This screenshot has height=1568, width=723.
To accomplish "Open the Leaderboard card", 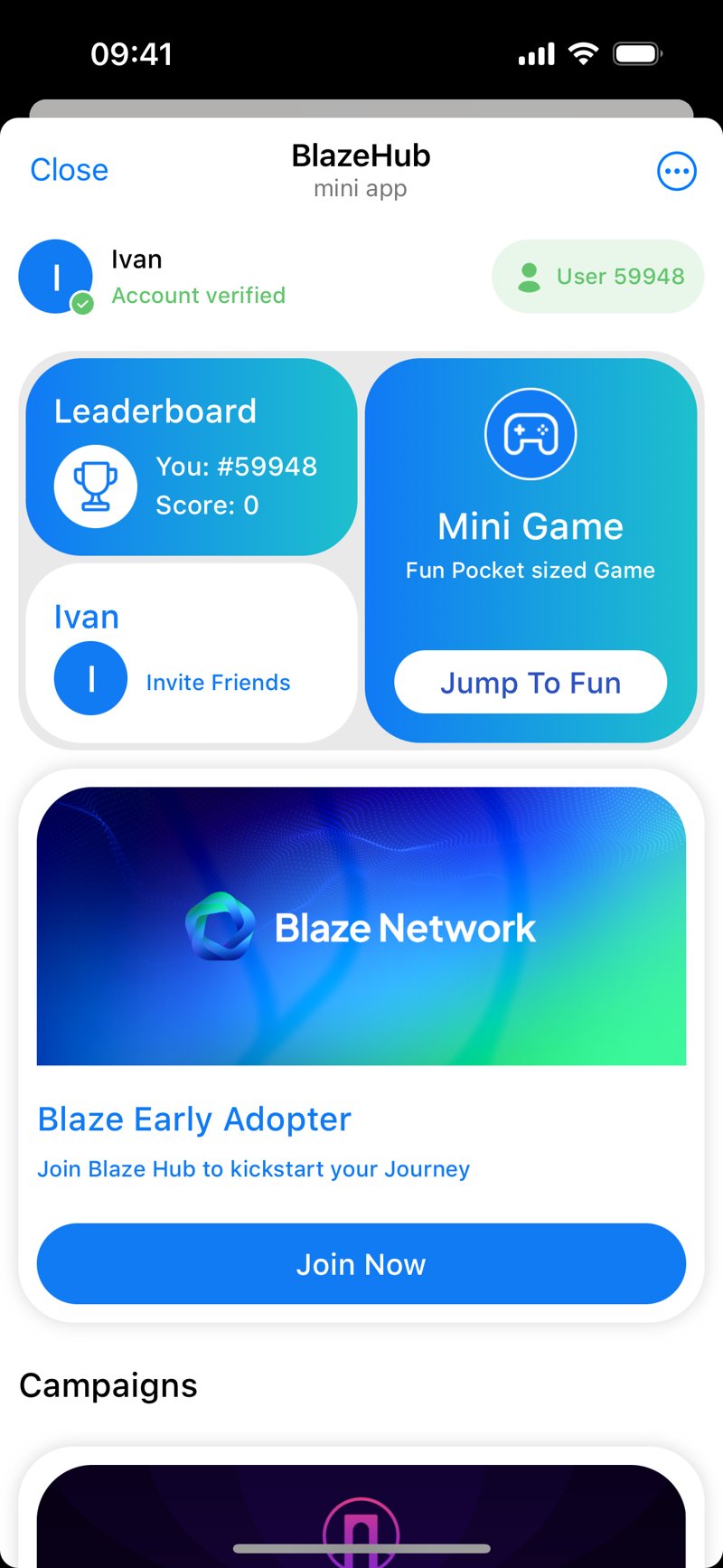I will tap(190, 458).
